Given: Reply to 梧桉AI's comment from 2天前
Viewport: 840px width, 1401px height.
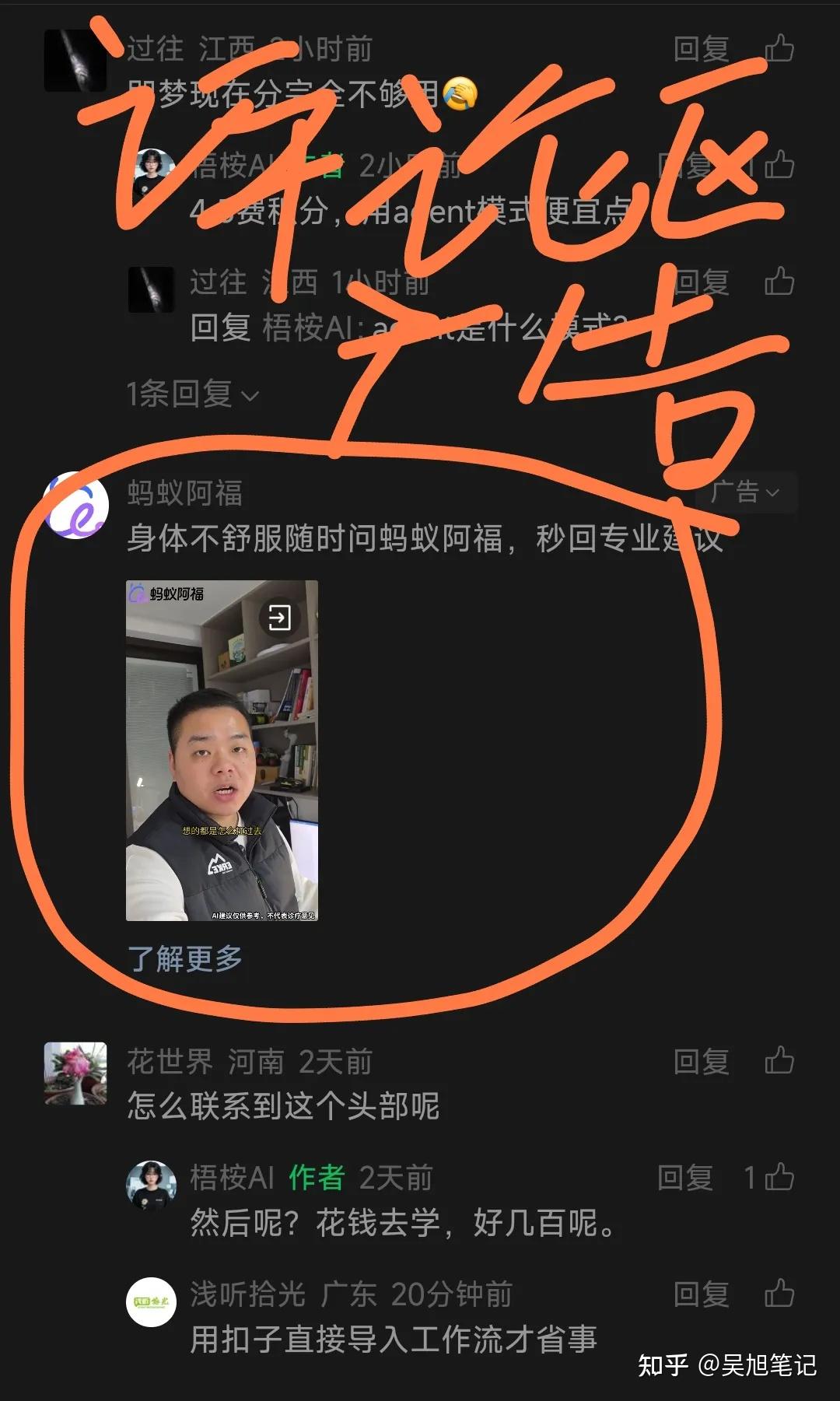Looking at the screenshot, I should click(x=684, y=1177).
